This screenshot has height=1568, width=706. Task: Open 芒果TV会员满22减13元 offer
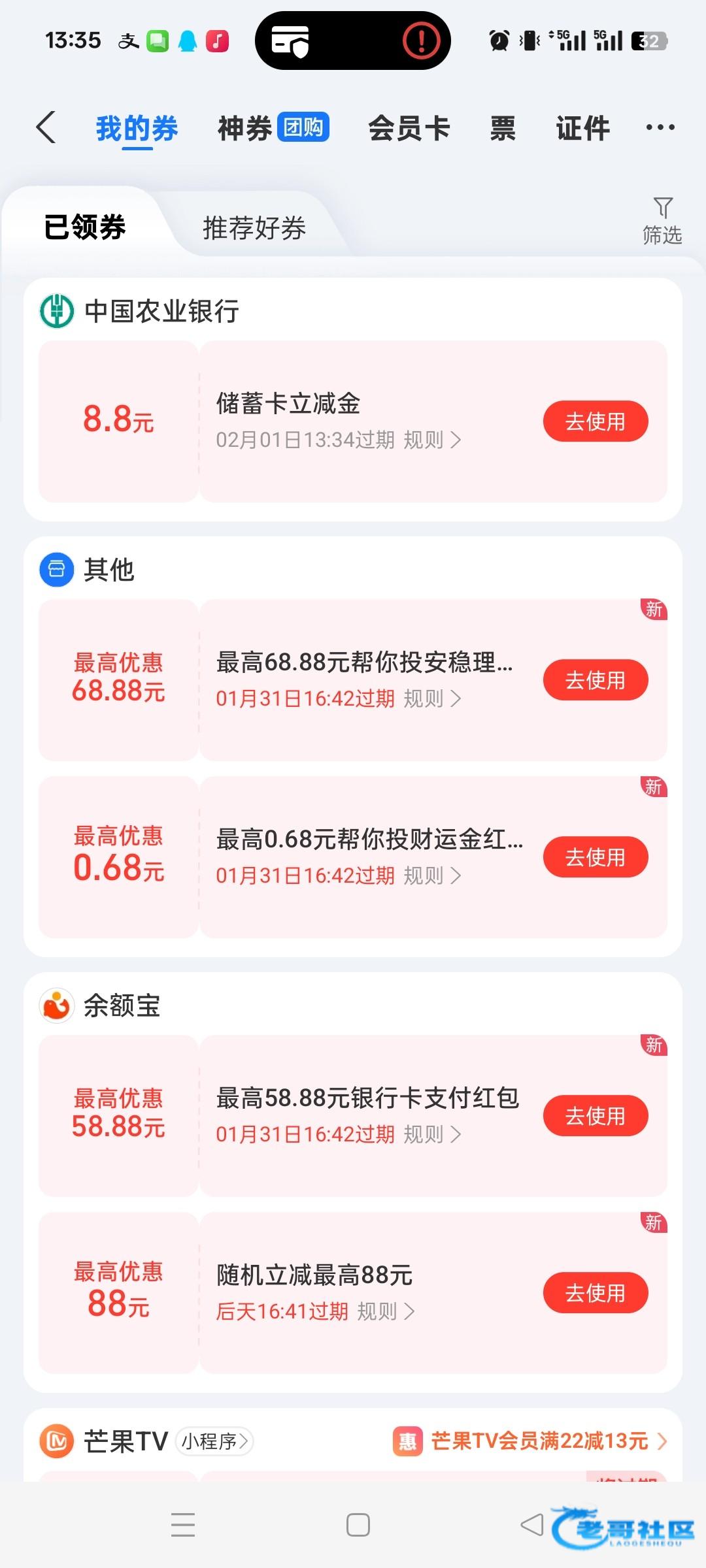tap(539, 1441)
